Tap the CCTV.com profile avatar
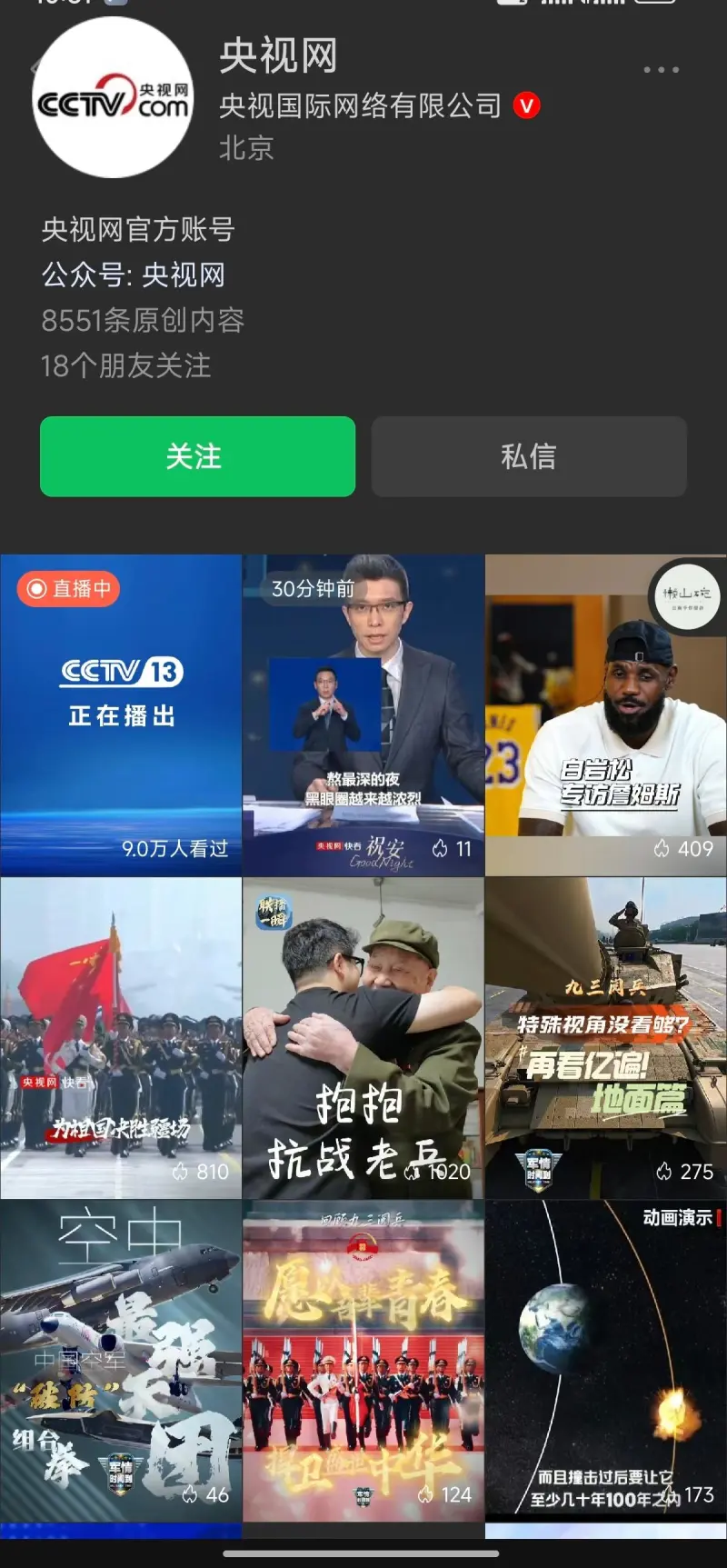 coord(113,97)
